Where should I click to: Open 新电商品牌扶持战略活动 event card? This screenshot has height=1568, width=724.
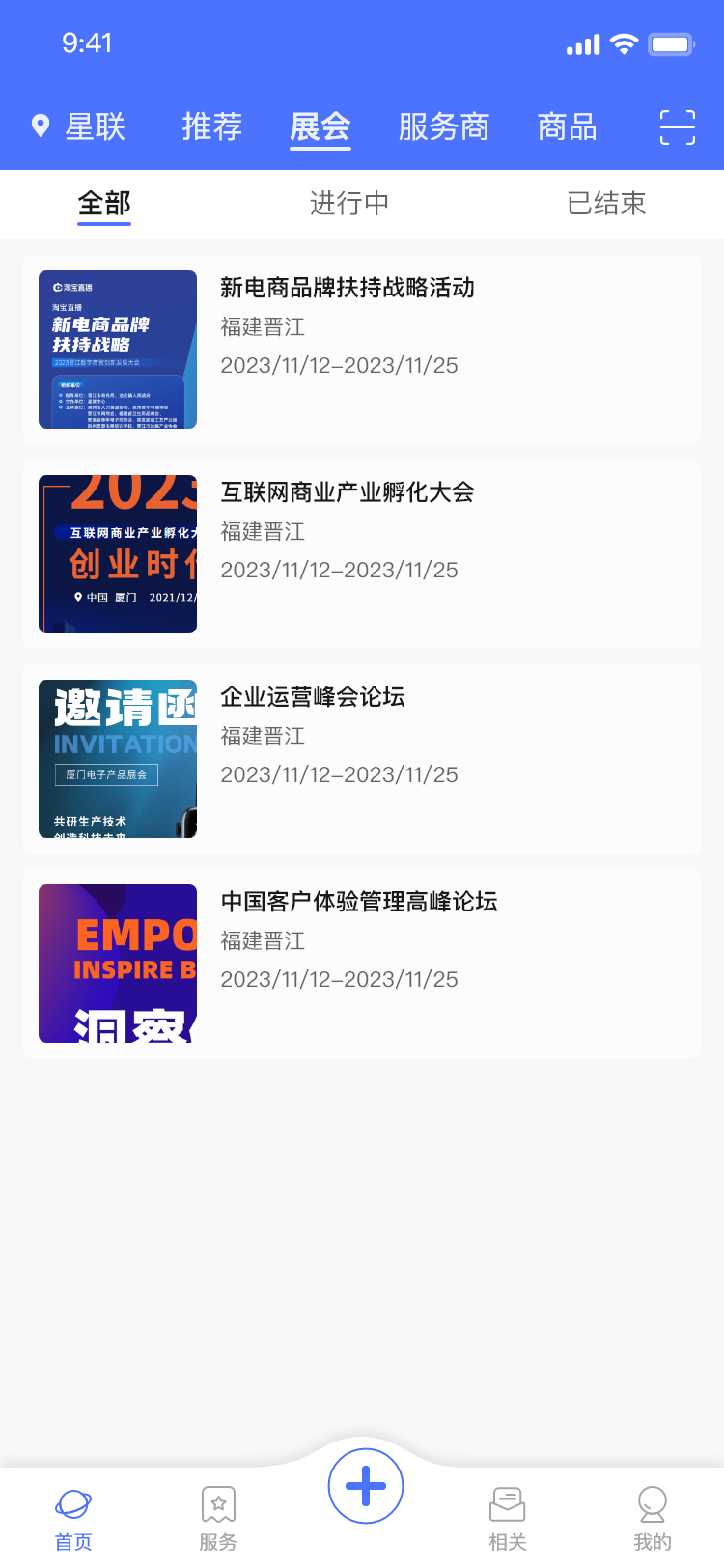(x=362, y=350)
